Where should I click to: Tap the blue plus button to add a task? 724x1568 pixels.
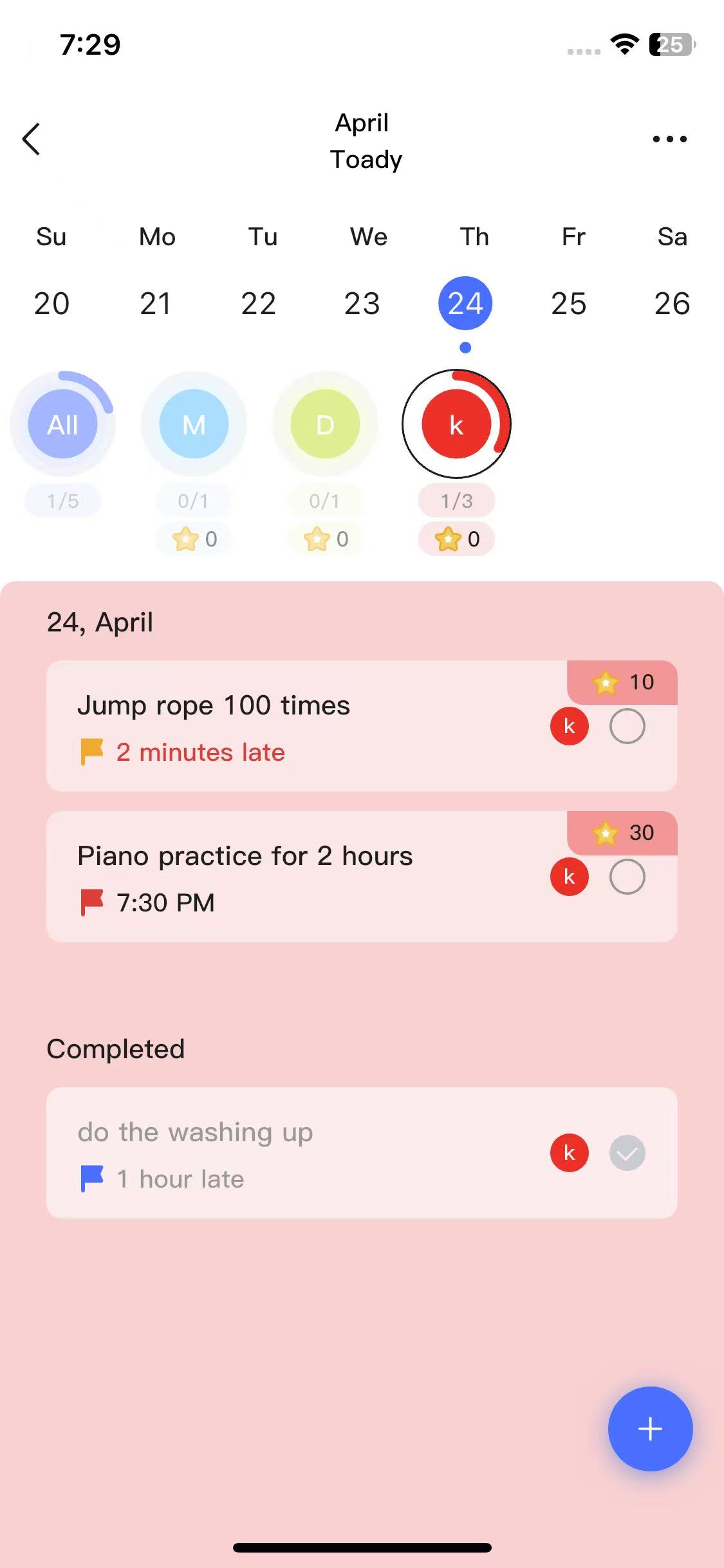tap(650, 1428)
